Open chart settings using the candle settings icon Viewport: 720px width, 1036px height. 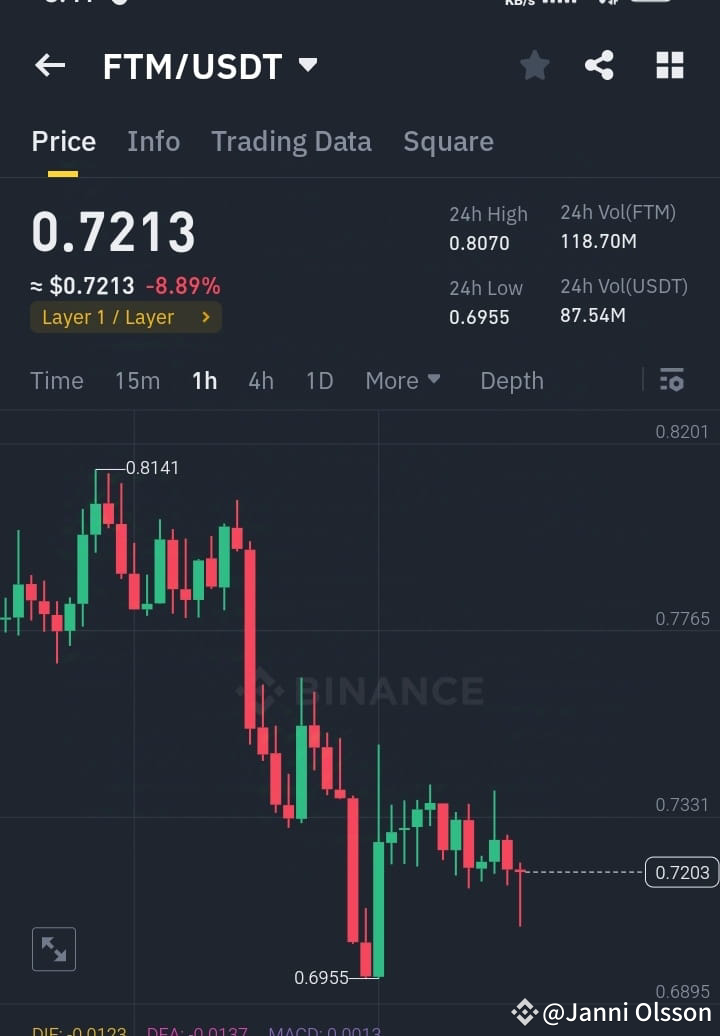[x=671, y=381]
